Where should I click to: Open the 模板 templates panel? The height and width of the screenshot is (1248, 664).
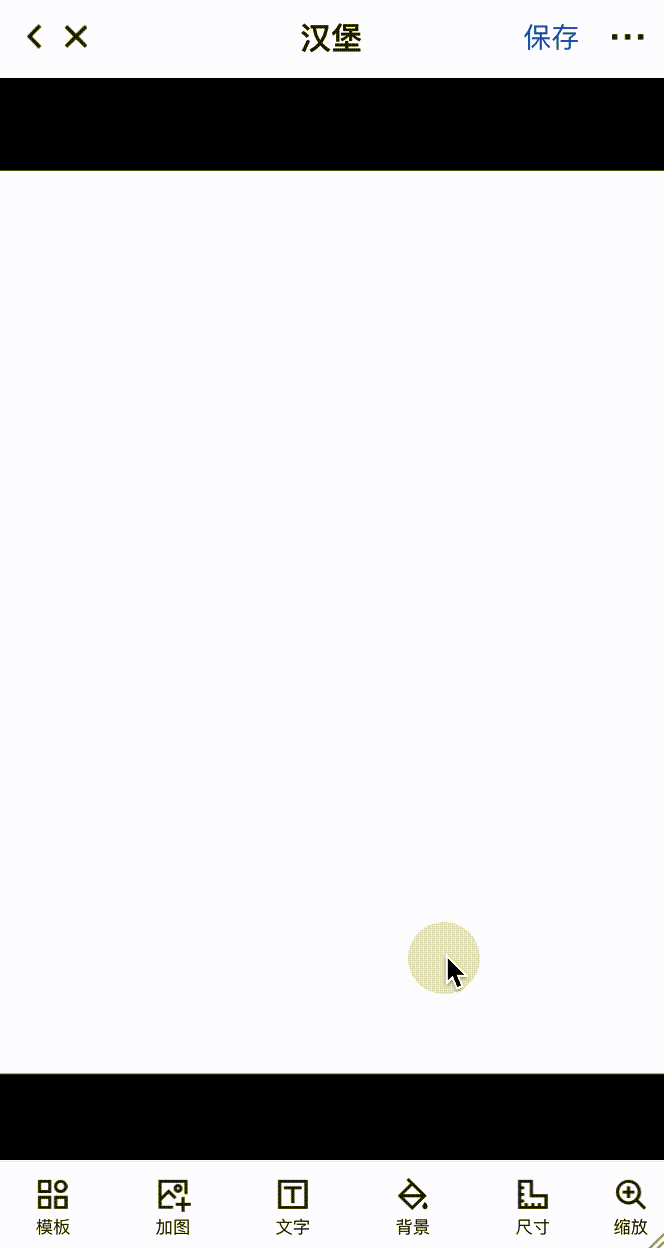(x=53, y=1206)
